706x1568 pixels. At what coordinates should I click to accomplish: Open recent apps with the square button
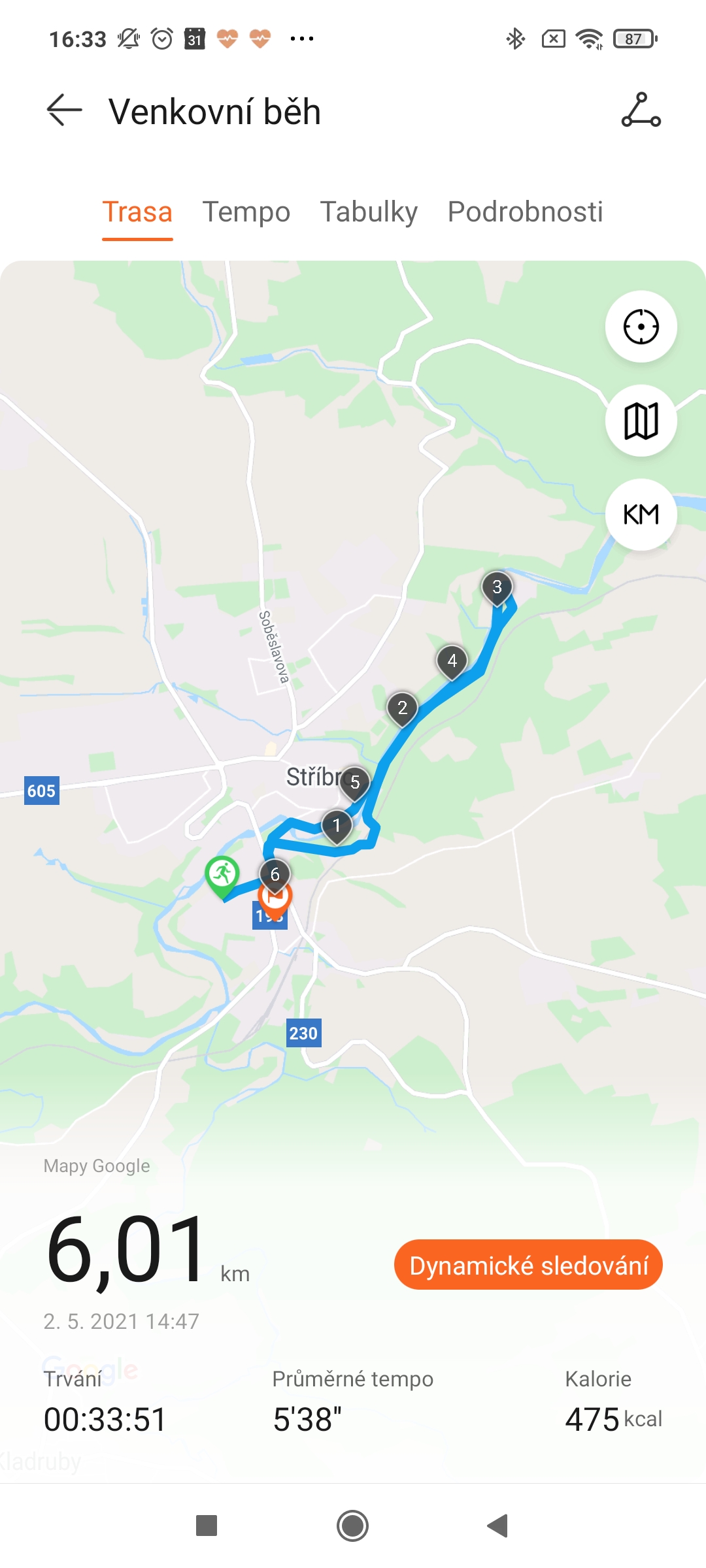coord(207,1526)
